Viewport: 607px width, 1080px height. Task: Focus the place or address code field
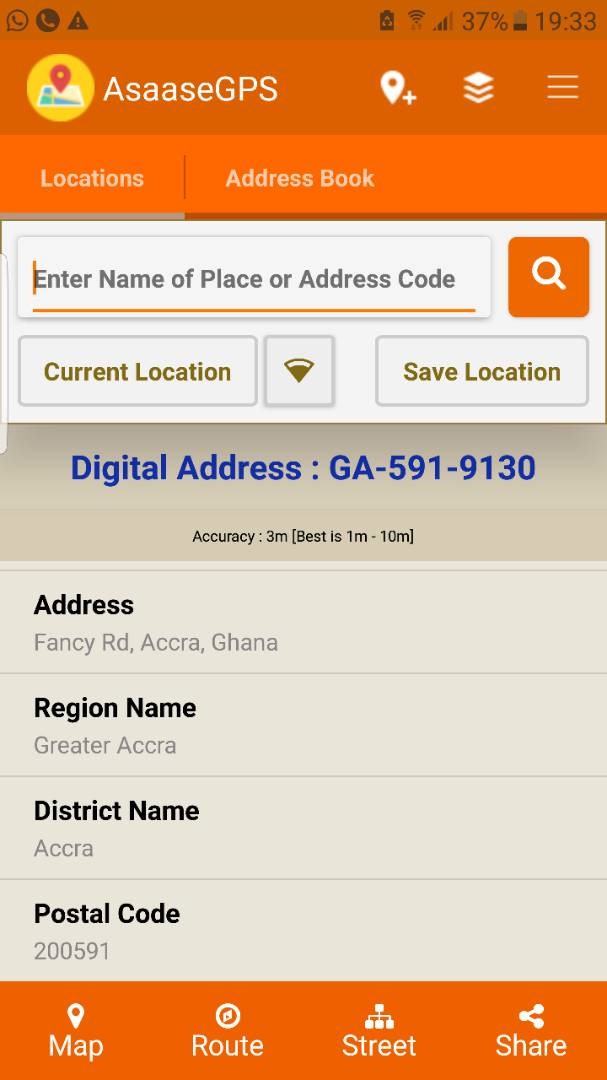pyautogui.click(x=254, y=278)
